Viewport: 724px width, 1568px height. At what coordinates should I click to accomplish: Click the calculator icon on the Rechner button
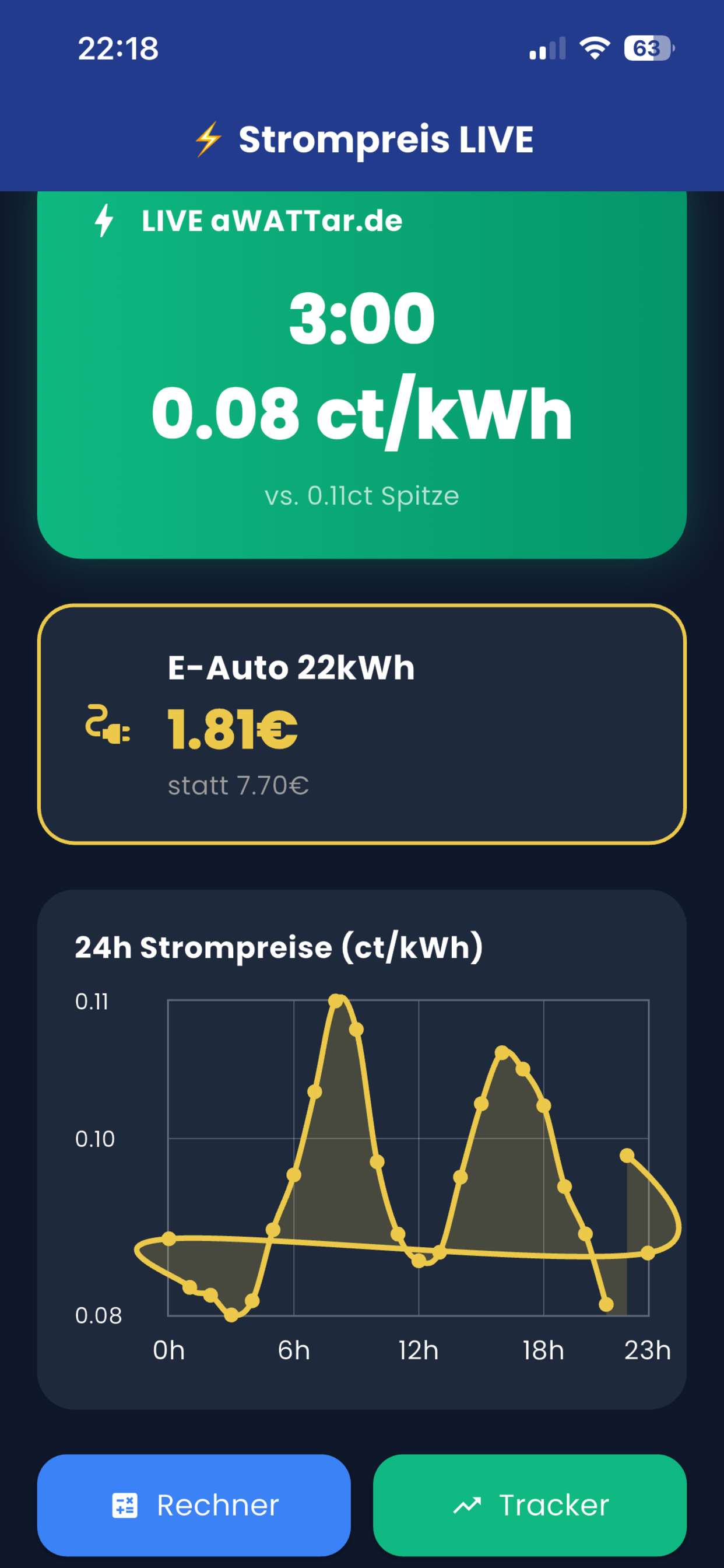[x=126, y=1504]
